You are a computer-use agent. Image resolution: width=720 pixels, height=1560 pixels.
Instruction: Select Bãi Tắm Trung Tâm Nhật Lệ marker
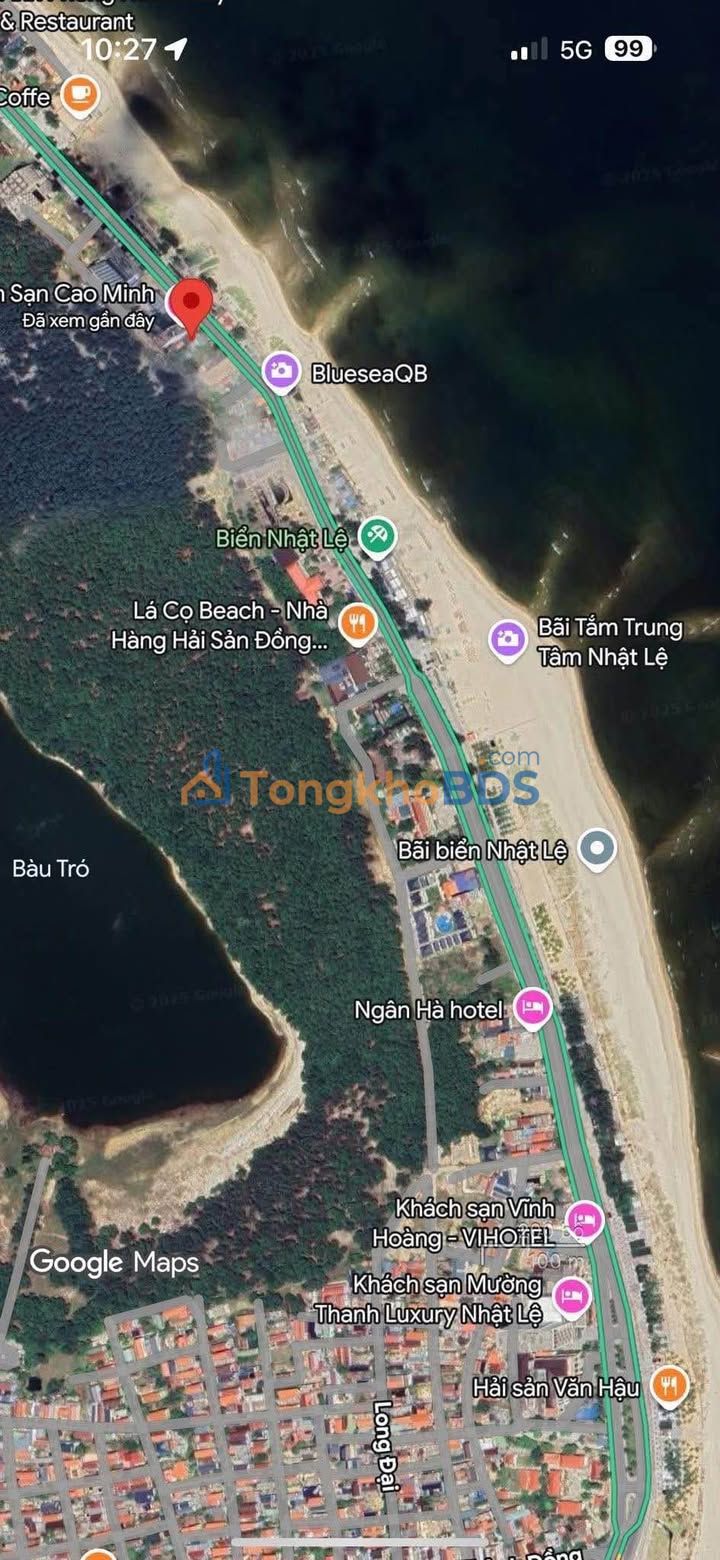508,641
